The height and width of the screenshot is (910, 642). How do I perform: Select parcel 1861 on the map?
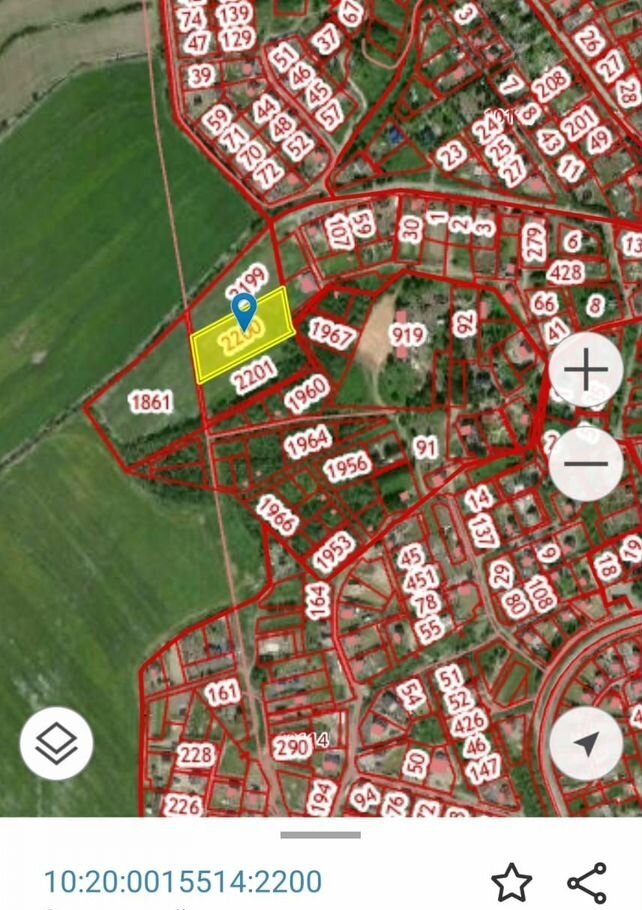[x=151, y=402]
